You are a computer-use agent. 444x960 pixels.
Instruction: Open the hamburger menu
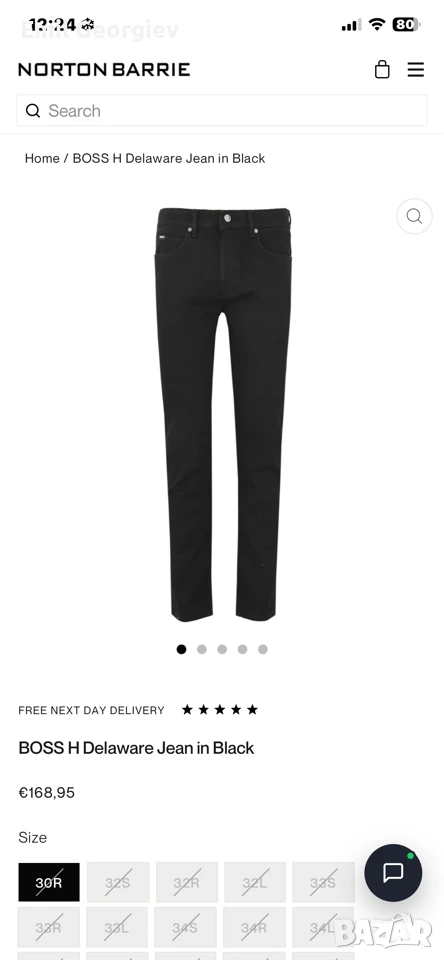[416, 69]
